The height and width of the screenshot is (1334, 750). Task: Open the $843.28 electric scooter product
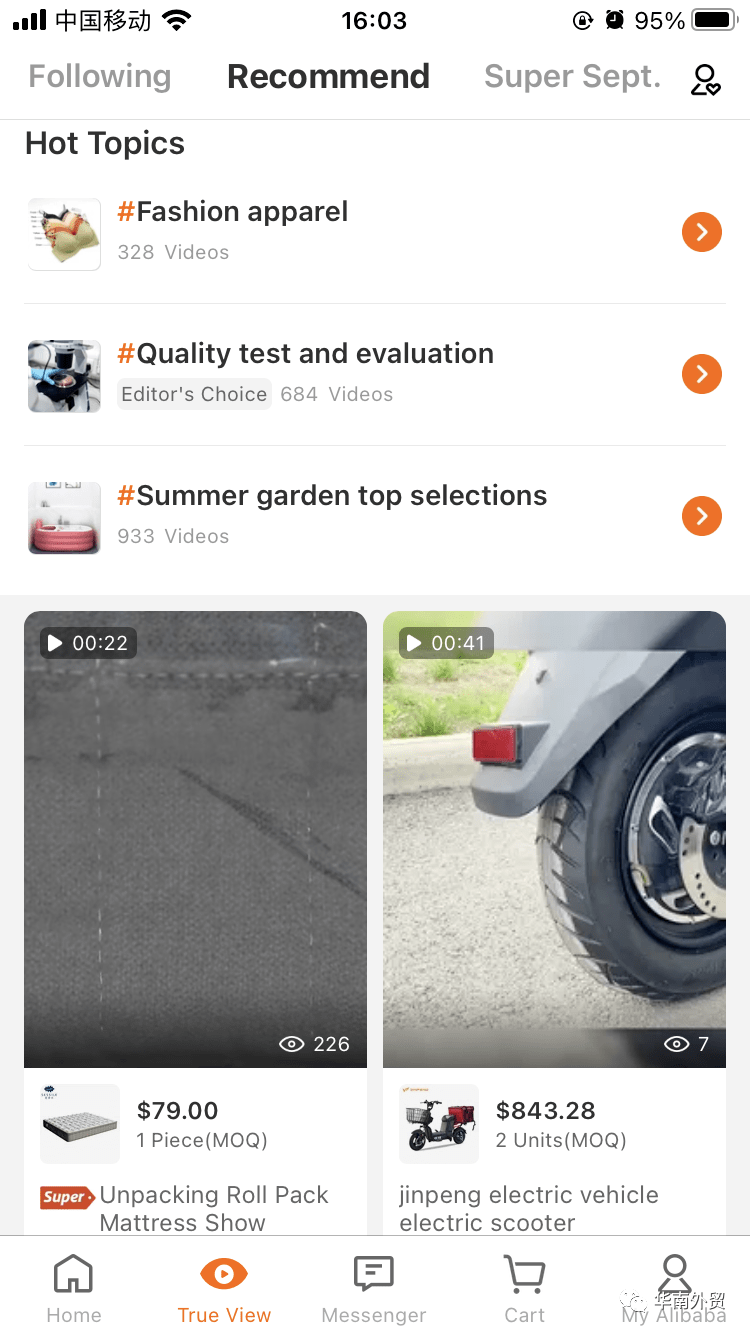554,1124
